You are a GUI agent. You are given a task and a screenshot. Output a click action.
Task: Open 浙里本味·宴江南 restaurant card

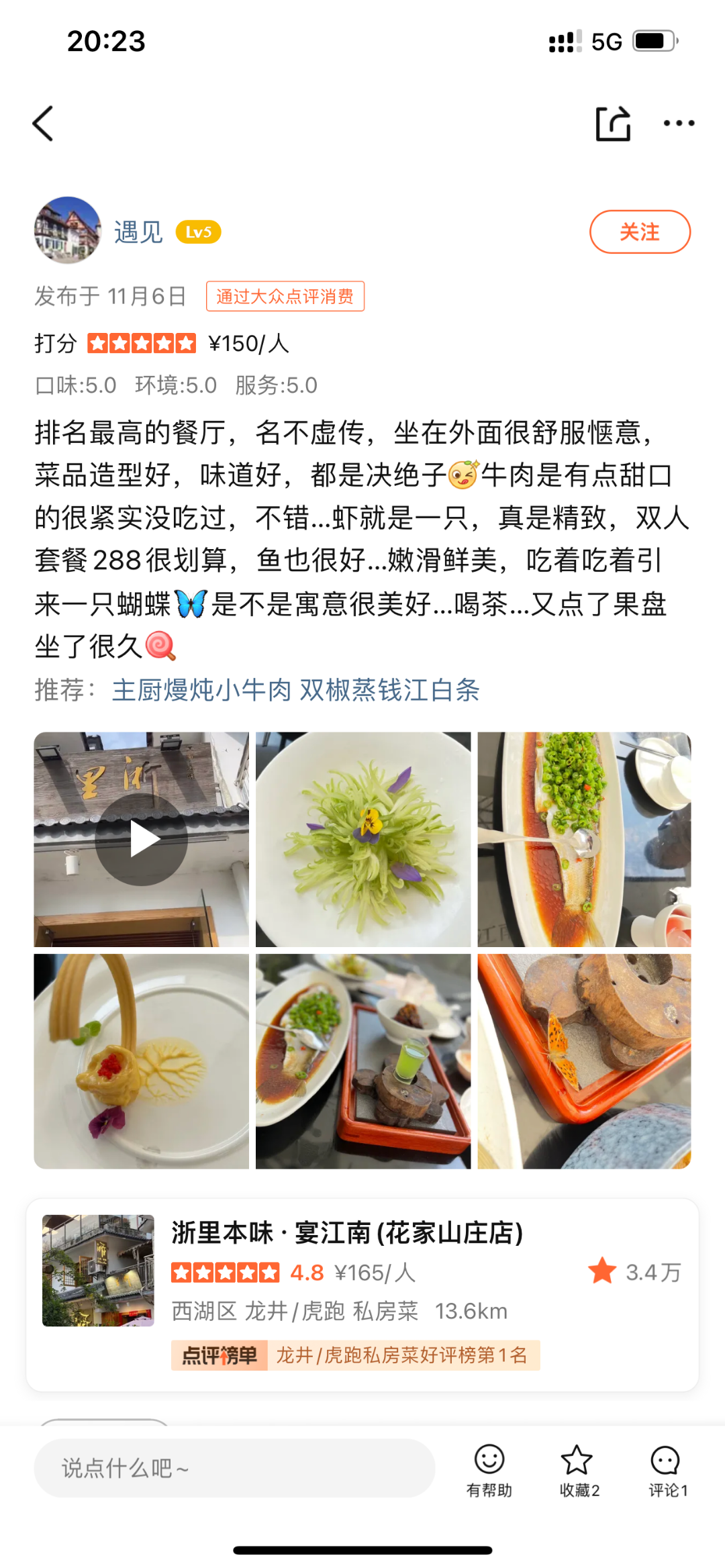[362, 1262]
